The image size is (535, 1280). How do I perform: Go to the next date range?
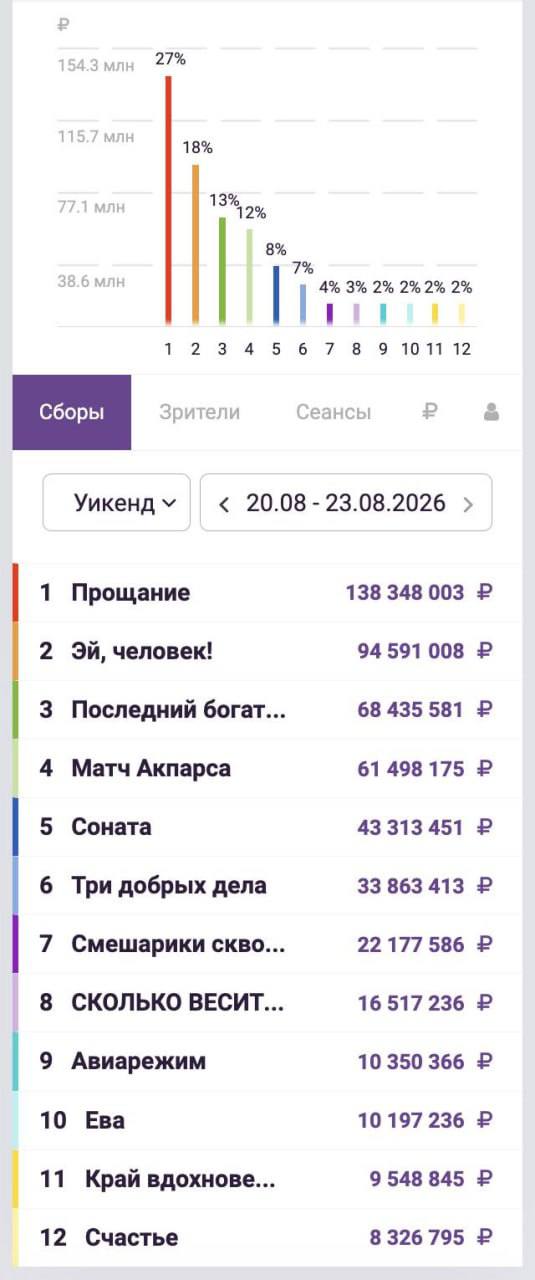(x=469, y=503)
